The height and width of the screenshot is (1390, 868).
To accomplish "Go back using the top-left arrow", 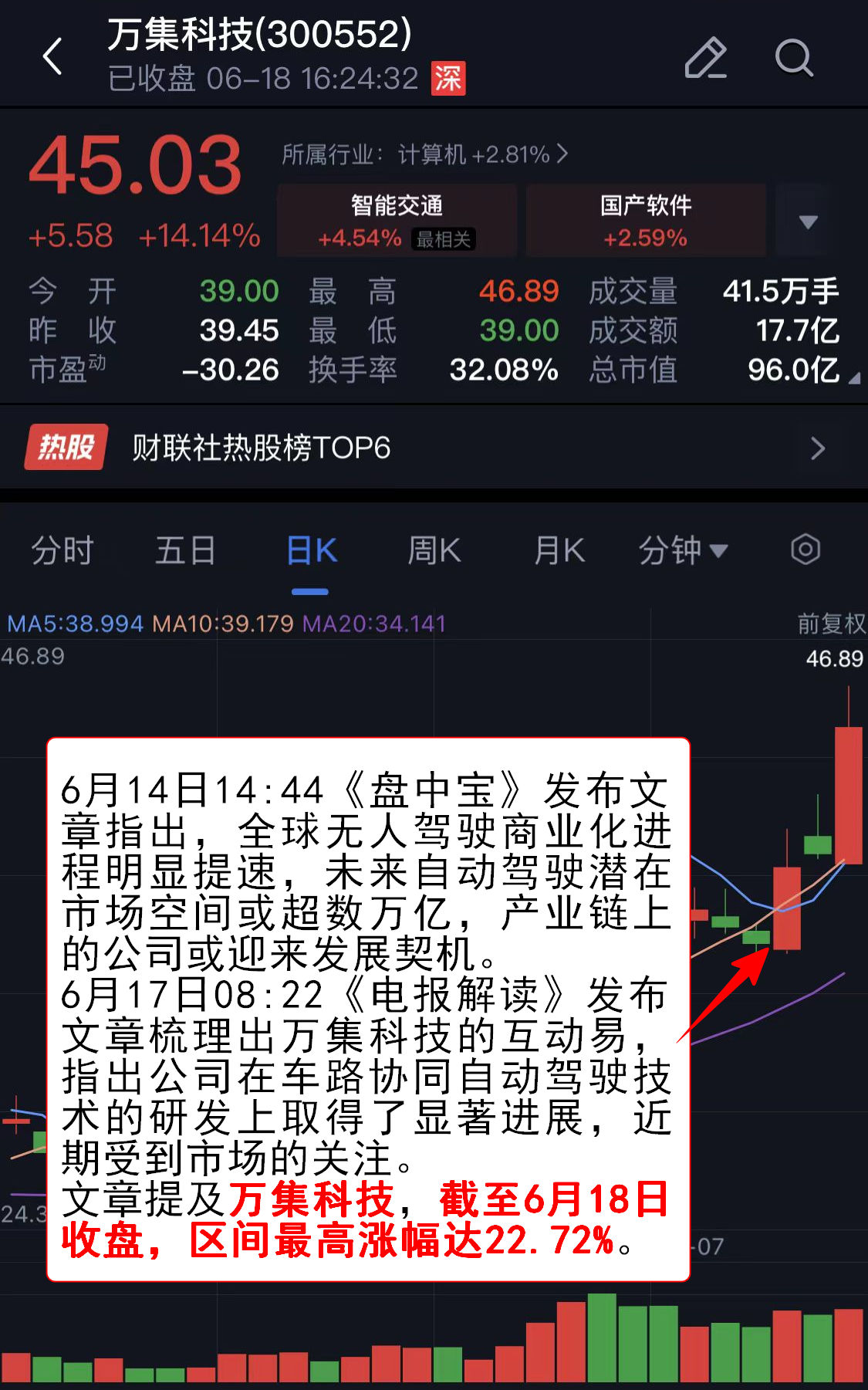I will point(52,56).
